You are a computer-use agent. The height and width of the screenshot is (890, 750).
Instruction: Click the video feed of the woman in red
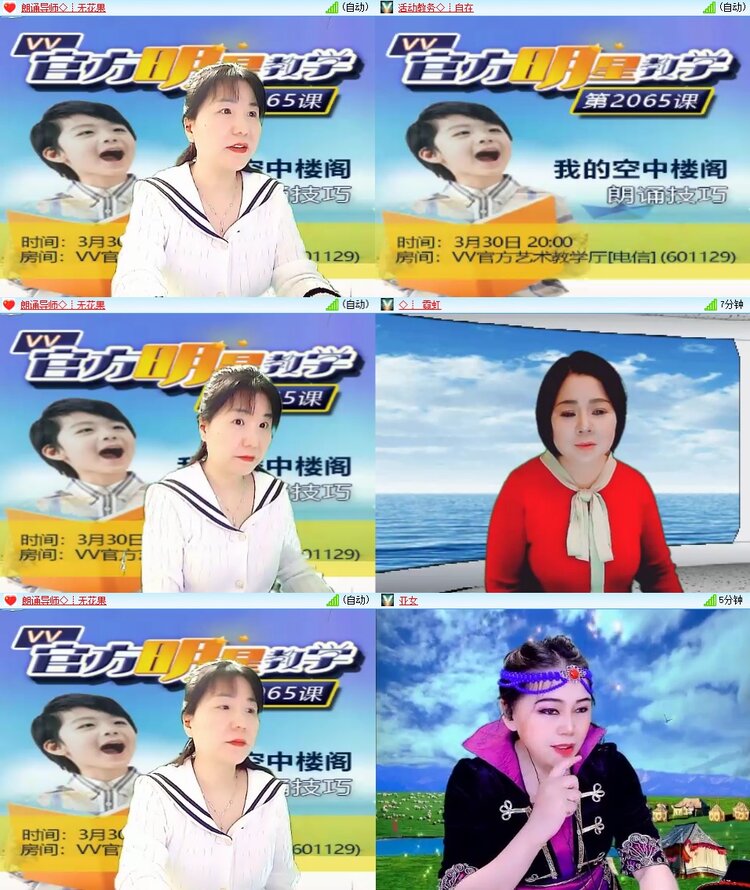562,455
